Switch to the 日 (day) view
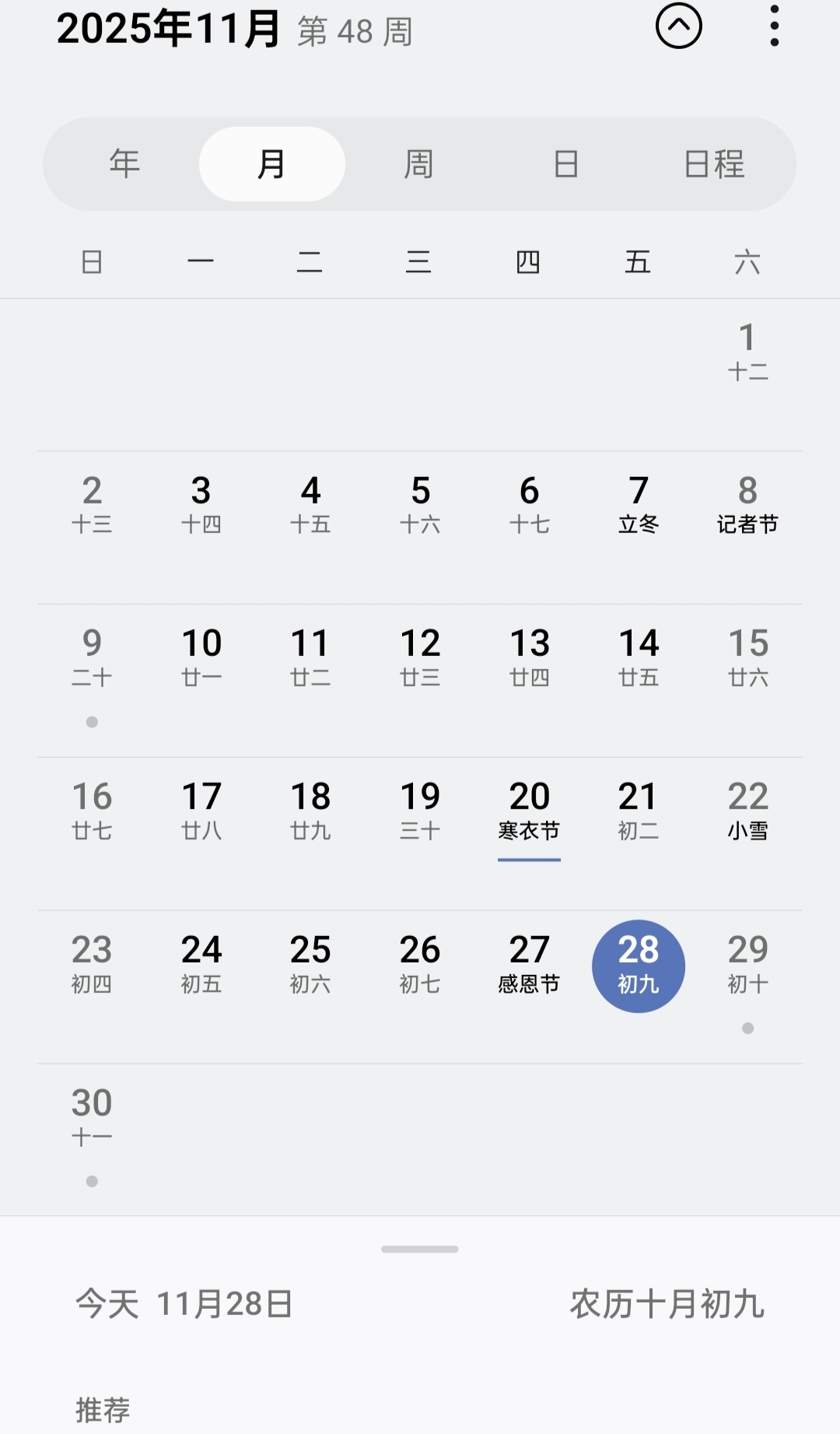This screenshot has height=1434, width=840. pos(565,164)
